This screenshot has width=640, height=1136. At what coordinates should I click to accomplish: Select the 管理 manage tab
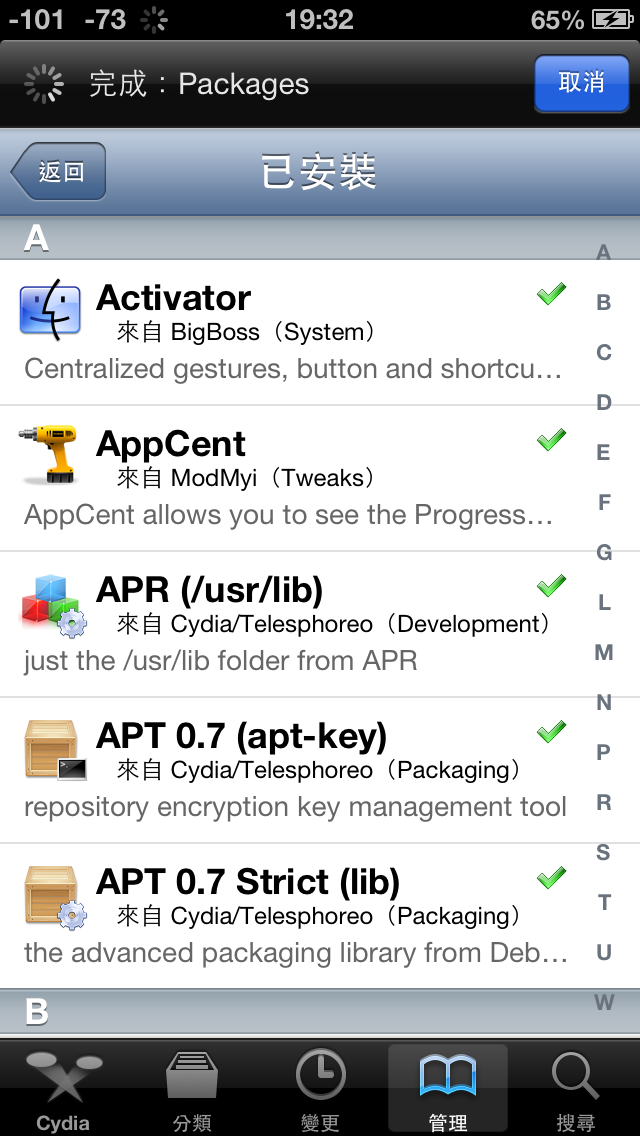(x=448, y=1090)
